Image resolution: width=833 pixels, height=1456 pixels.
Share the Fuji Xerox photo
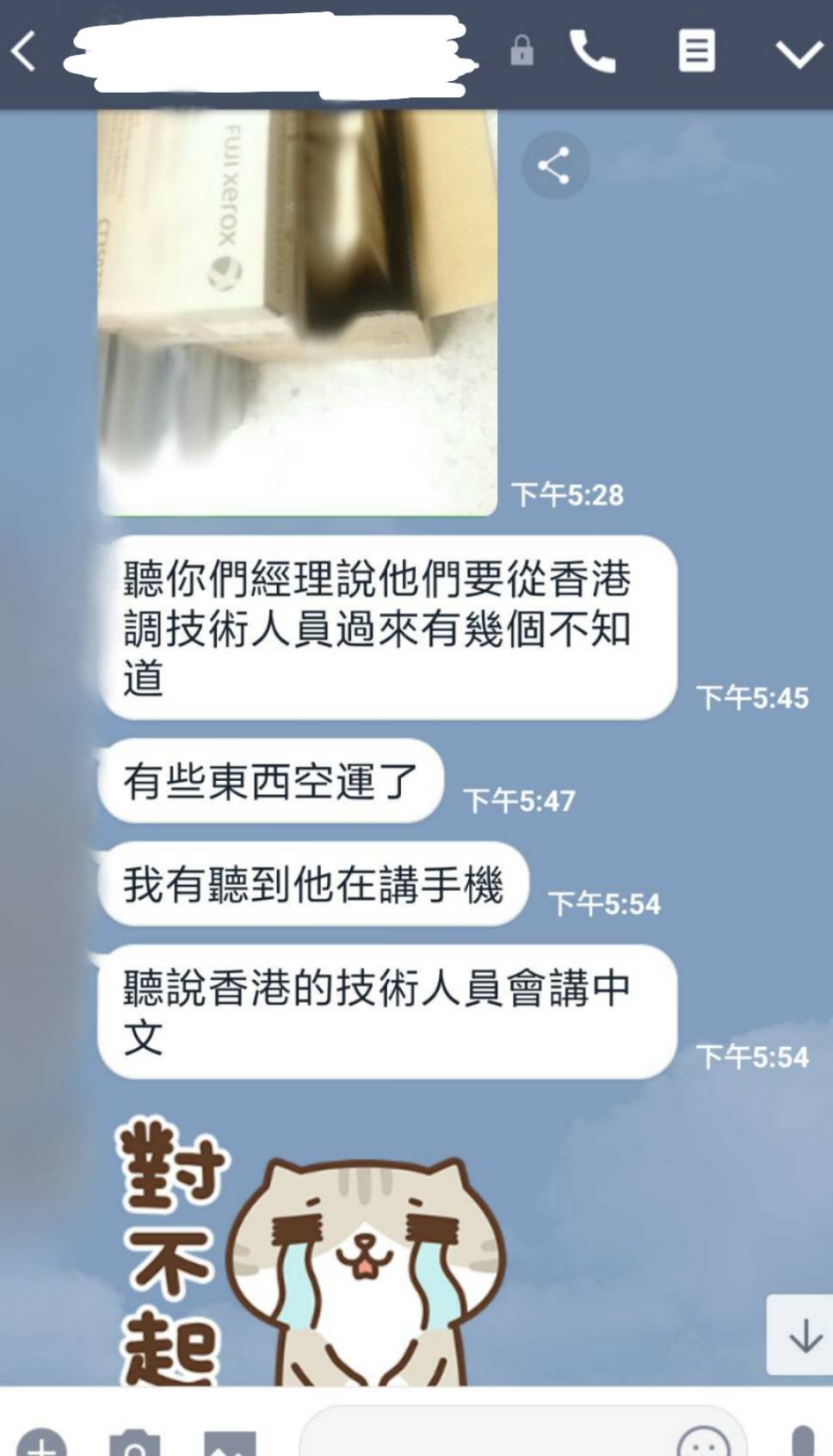555,165
